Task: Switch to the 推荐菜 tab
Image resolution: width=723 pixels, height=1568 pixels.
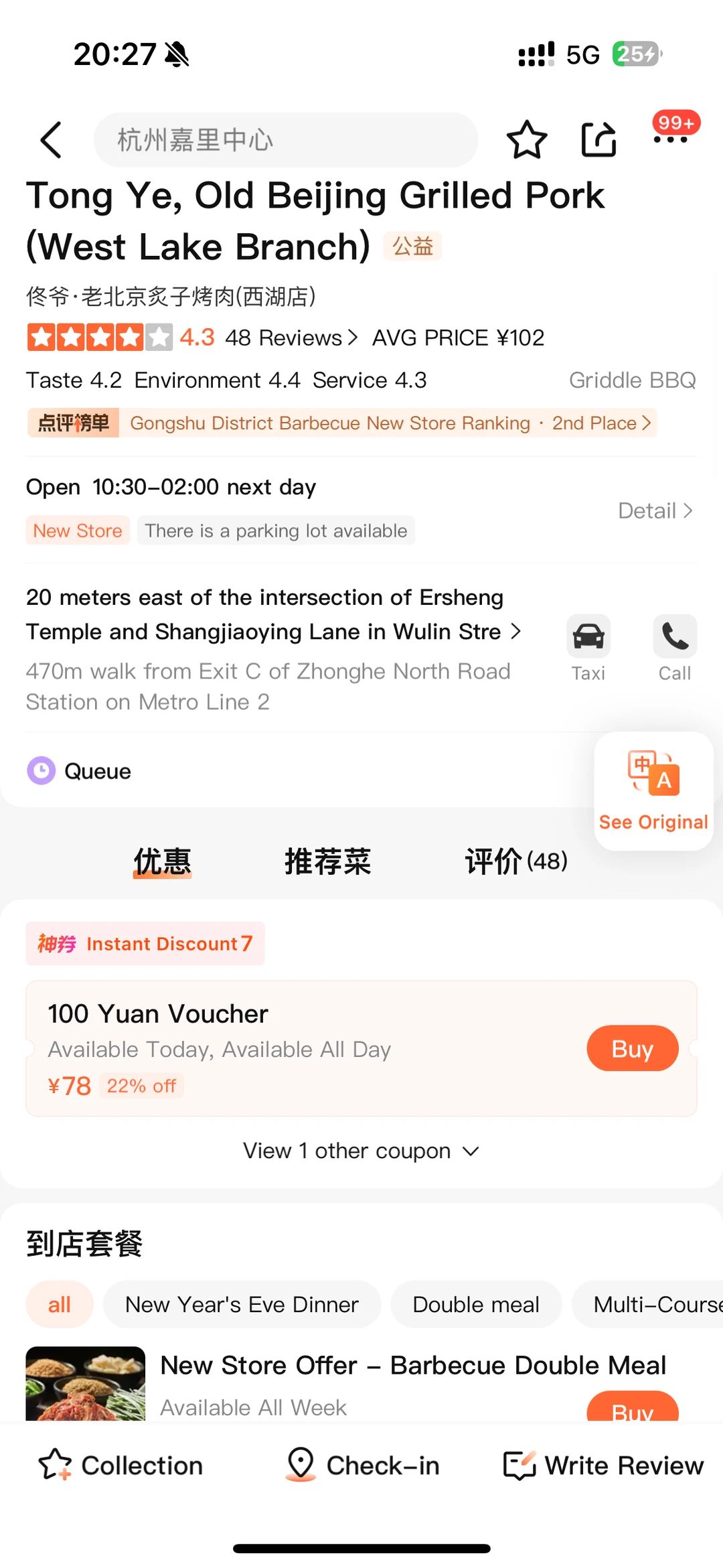Action: tap(327, 861)
